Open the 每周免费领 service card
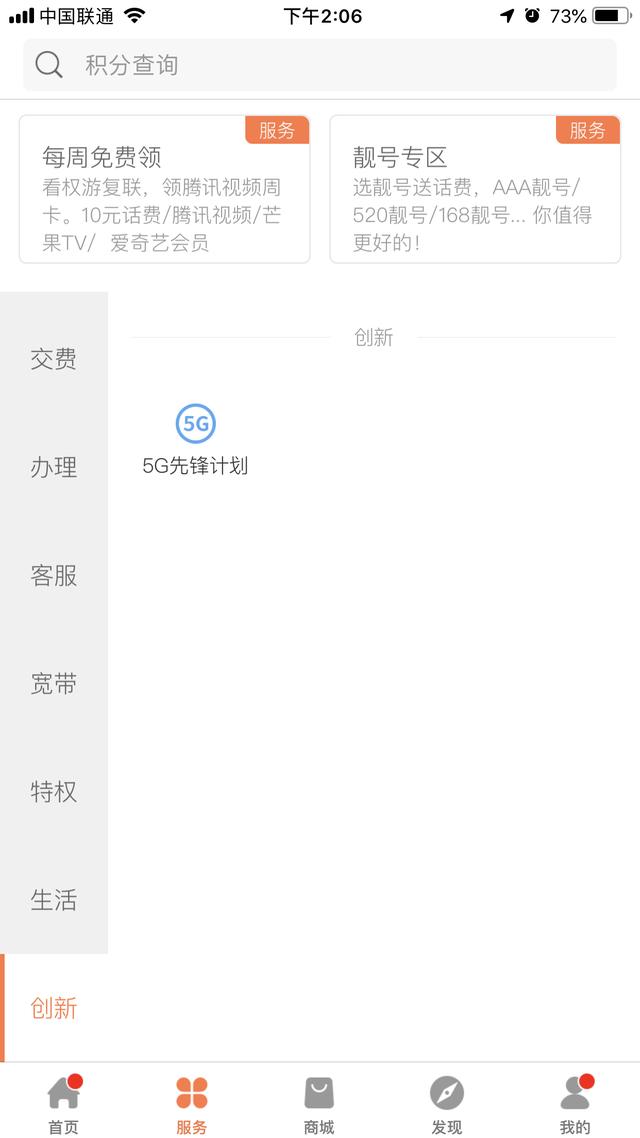The image size is (640, 1138). click(165, 190)
